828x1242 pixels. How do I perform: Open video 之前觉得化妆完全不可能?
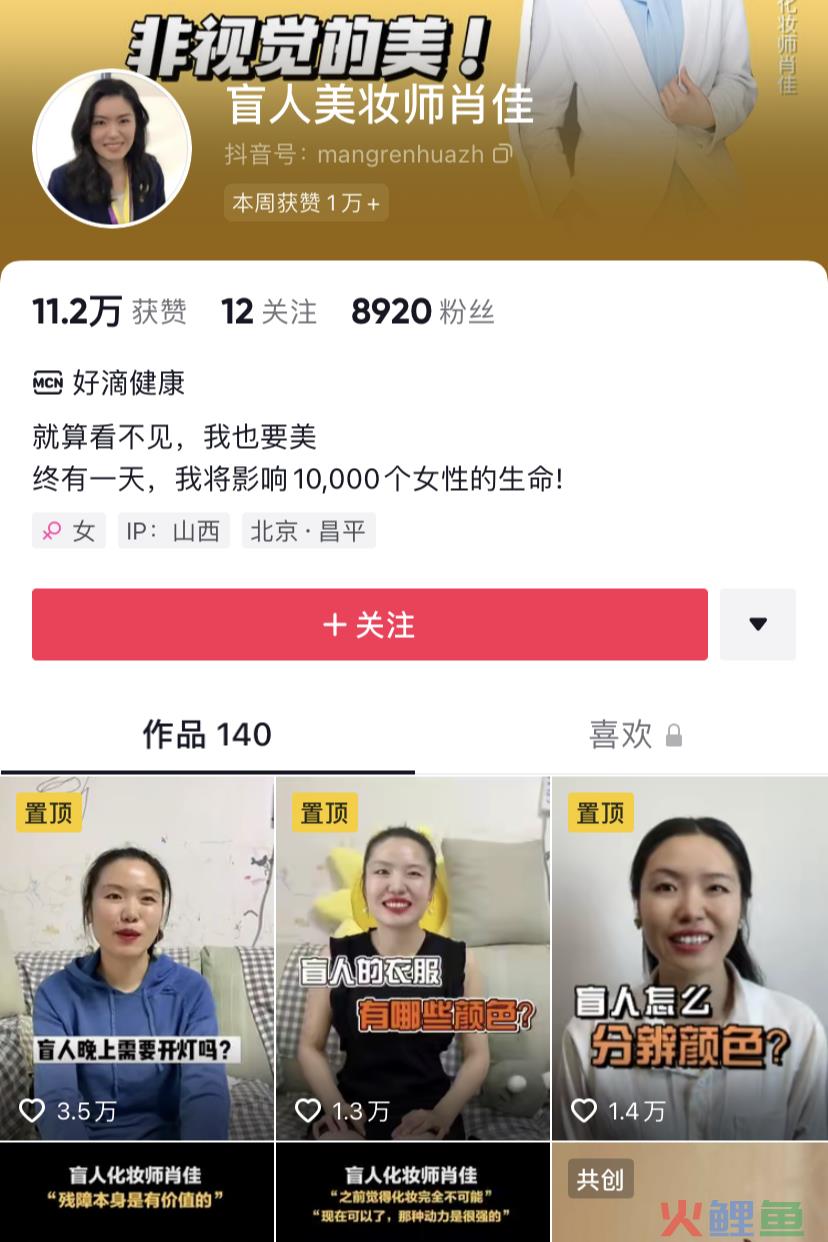[x=413, y=1192]
